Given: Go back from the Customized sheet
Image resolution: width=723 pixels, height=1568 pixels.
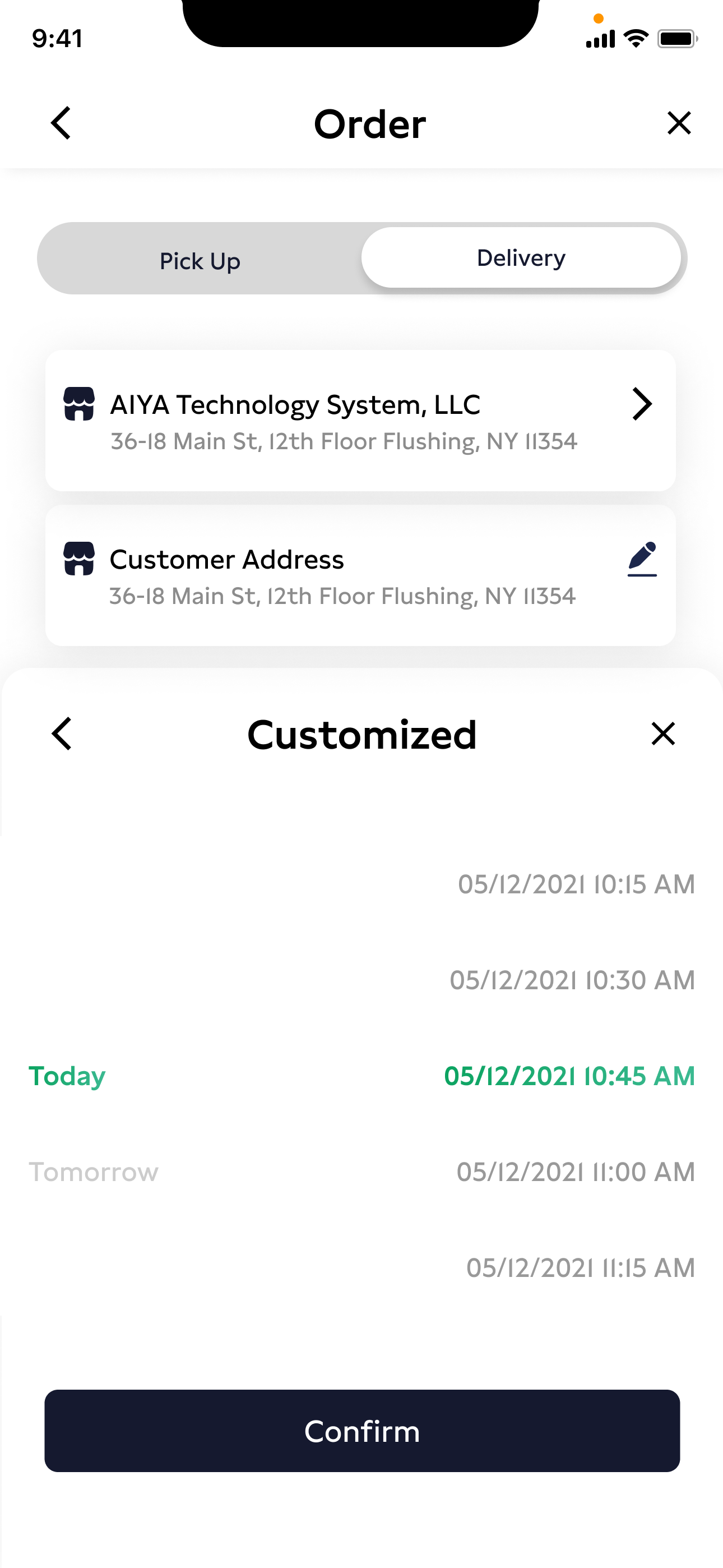Looking at the screenshot, I should coord(62,734).
